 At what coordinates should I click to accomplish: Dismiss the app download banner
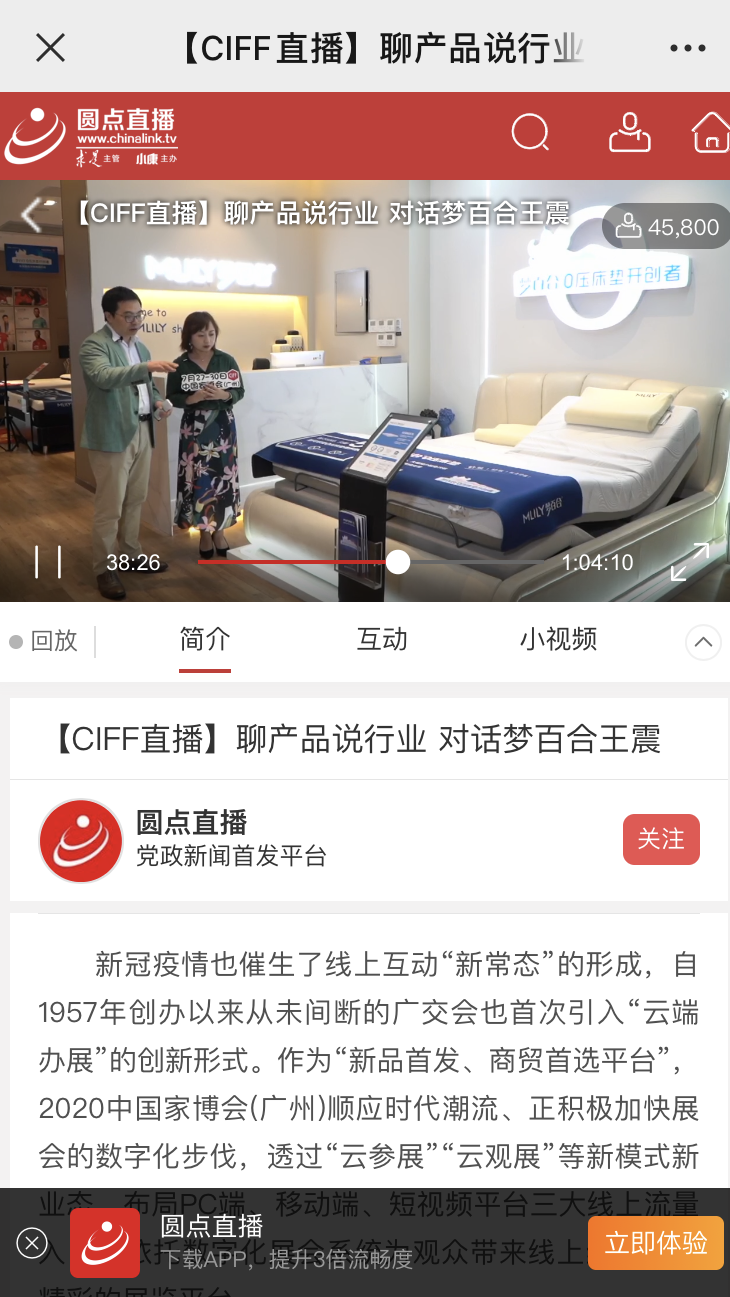pos(32,1243)
